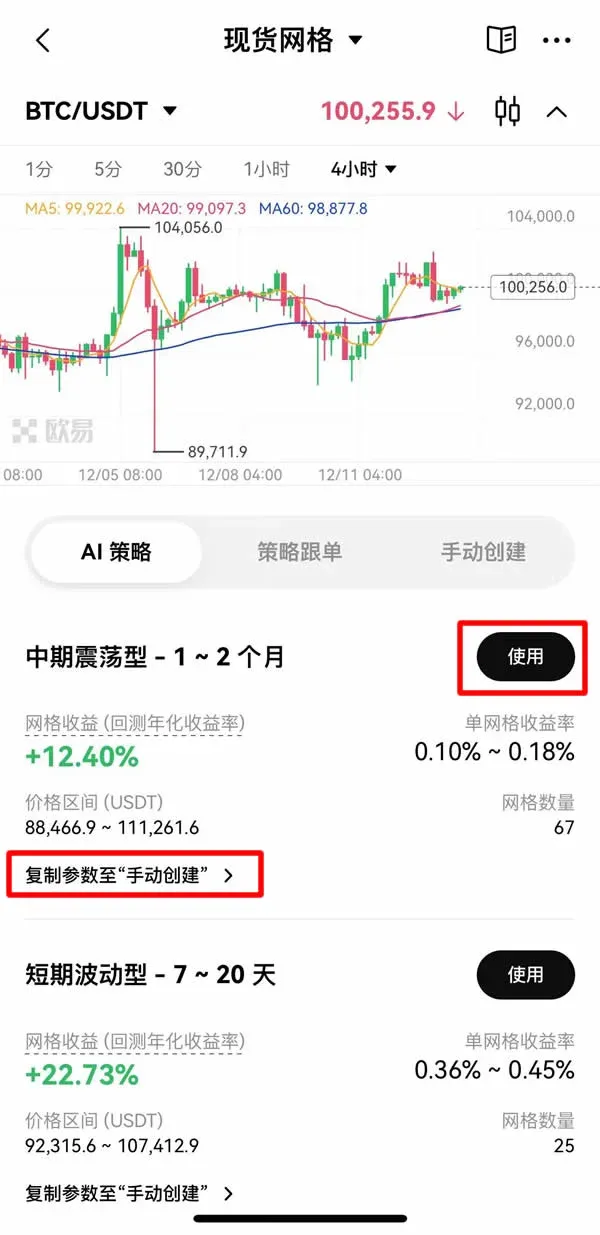Select the AI 策略 tab
Image resolution: width=600 pixels, height=1235 pixels.
coord(116,552)
